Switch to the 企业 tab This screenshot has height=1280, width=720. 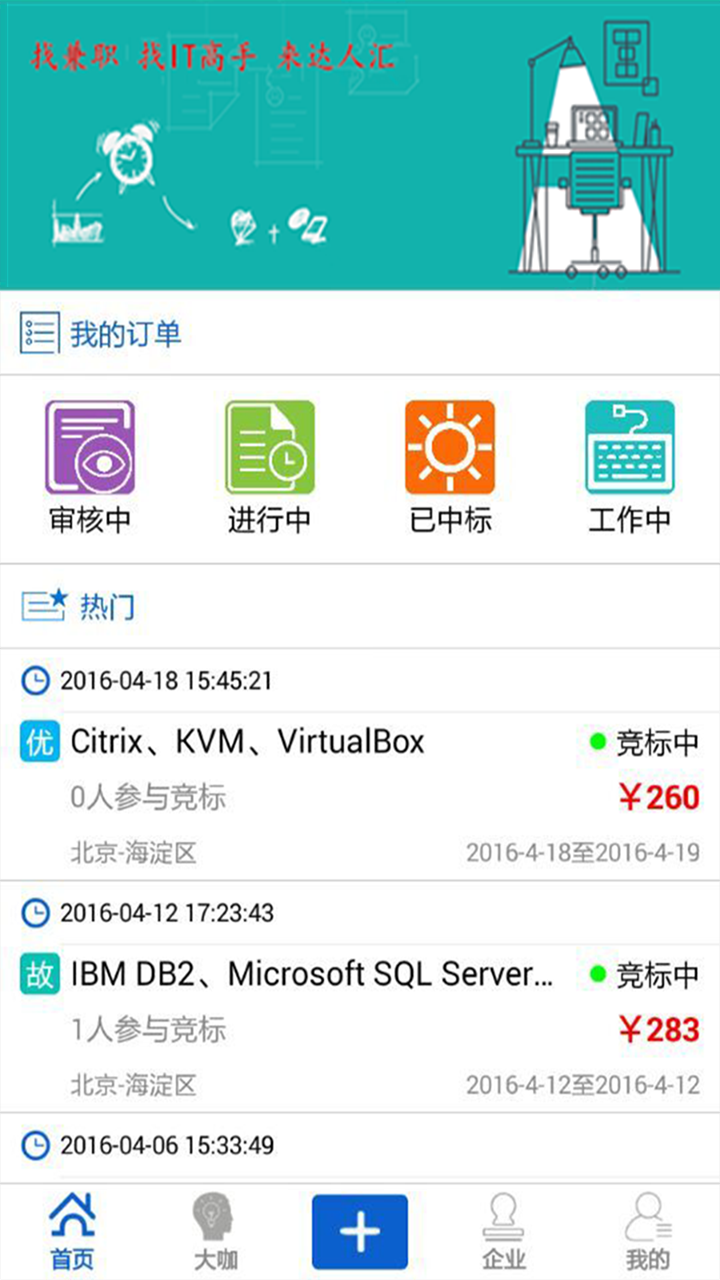click(504, 1232)
